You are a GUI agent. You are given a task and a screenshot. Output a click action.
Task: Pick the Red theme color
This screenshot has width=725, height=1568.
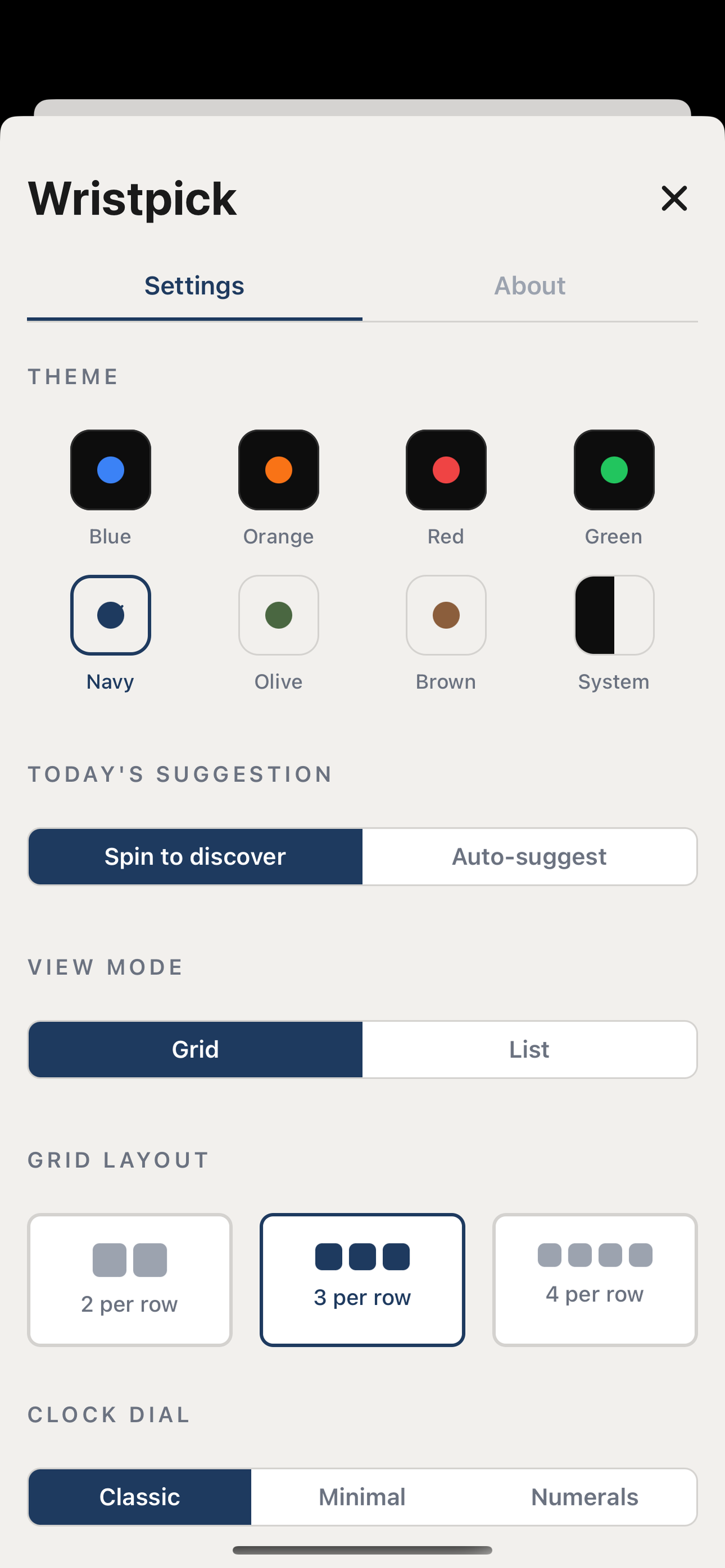click(446, 470)
